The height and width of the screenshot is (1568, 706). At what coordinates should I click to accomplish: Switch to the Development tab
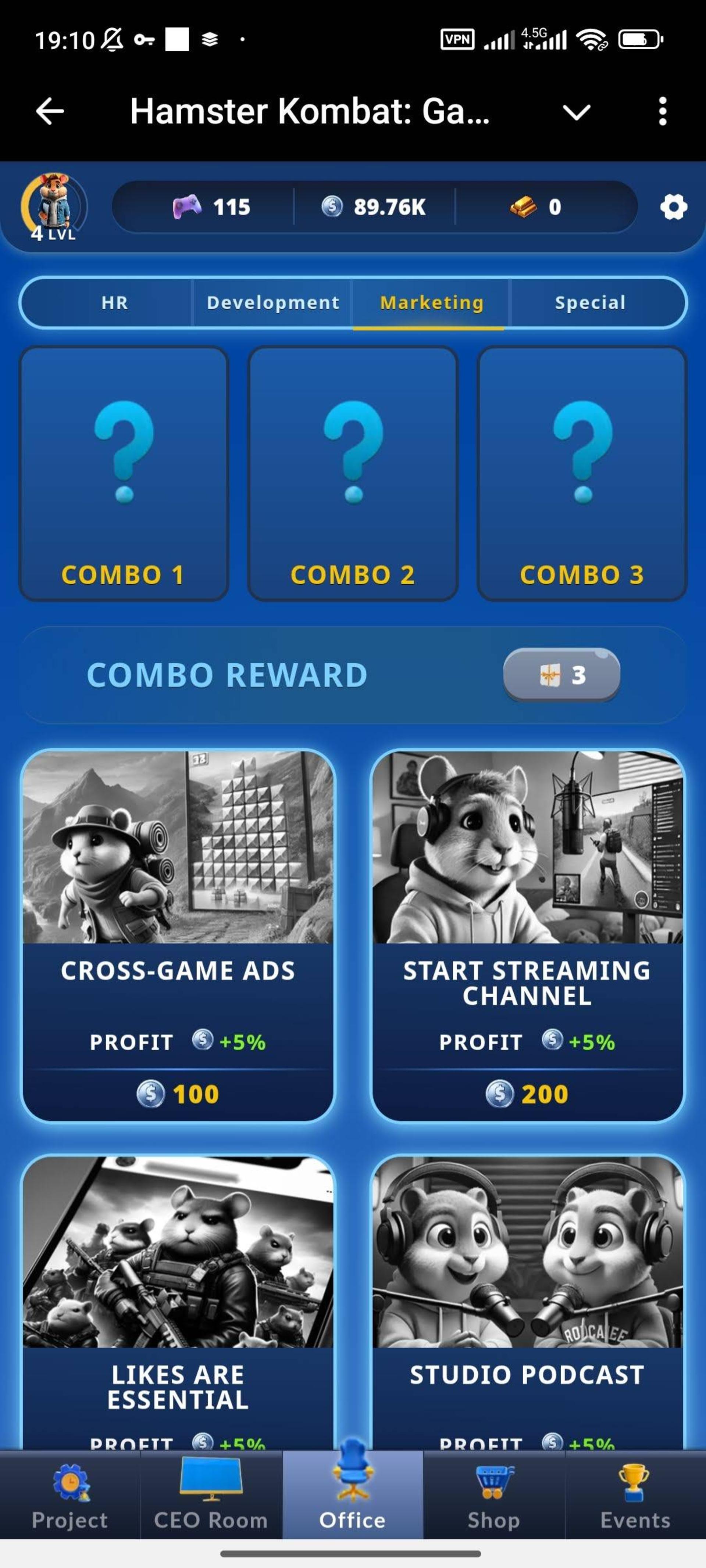(273, 302)
